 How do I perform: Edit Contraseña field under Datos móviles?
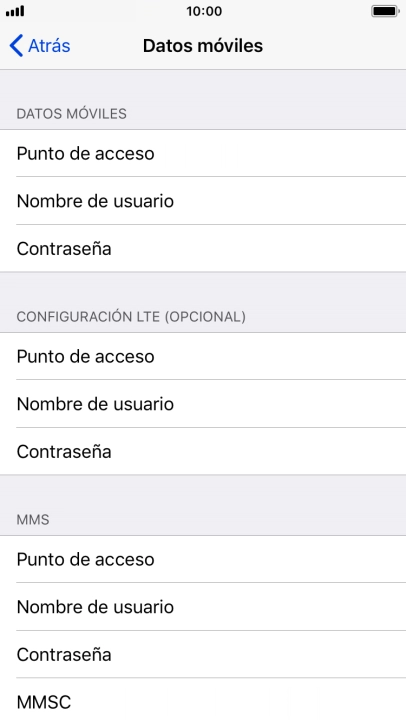(x=203, y=249)
